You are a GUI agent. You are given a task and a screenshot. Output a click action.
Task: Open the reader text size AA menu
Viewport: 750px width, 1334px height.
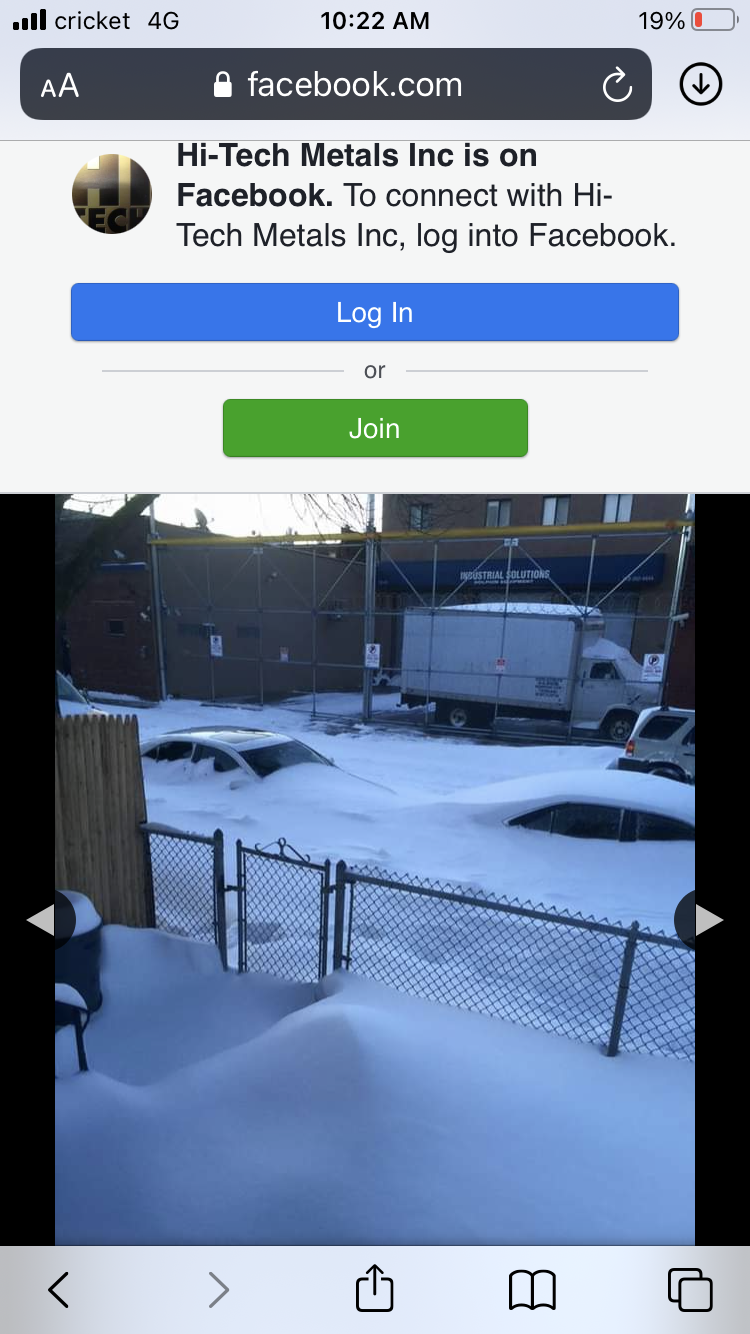[60, 86]
